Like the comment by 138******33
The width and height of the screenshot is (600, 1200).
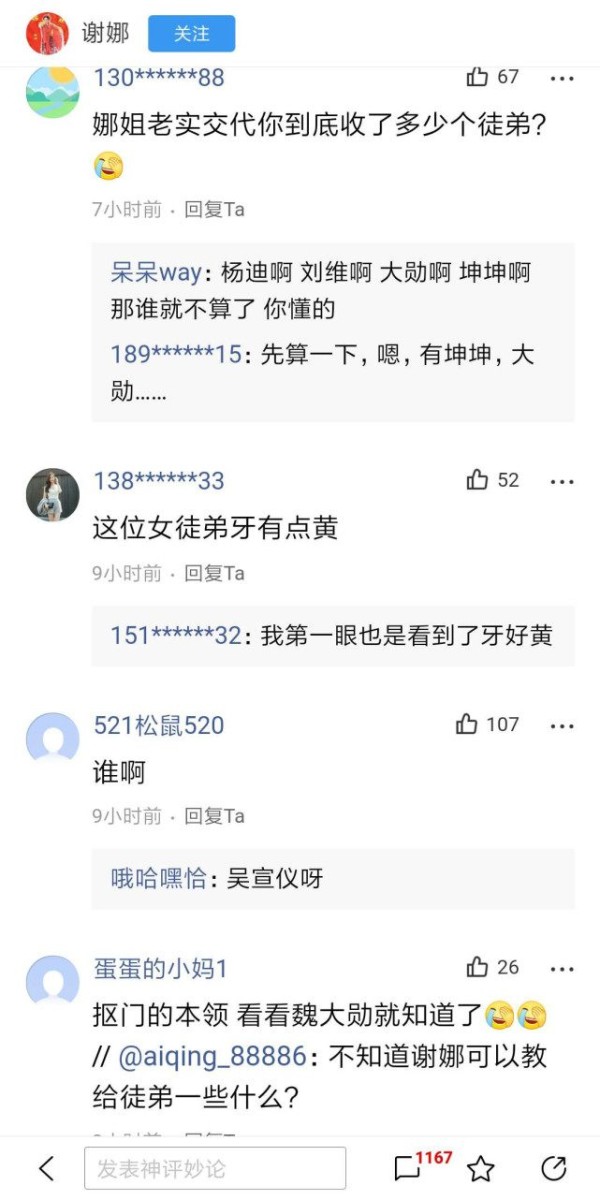pos(493,480)
